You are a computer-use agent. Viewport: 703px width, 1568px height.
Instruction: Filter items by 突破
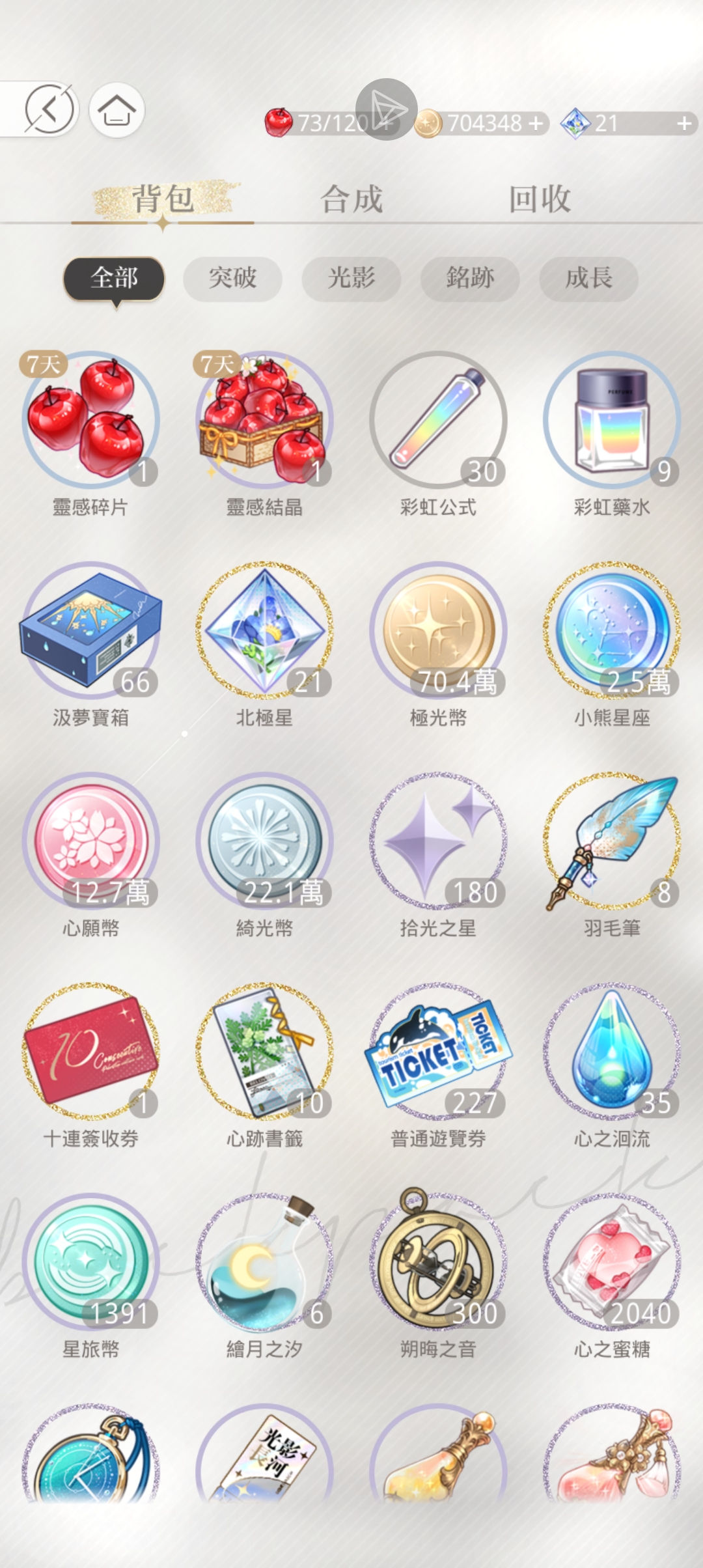coord(232,279)
